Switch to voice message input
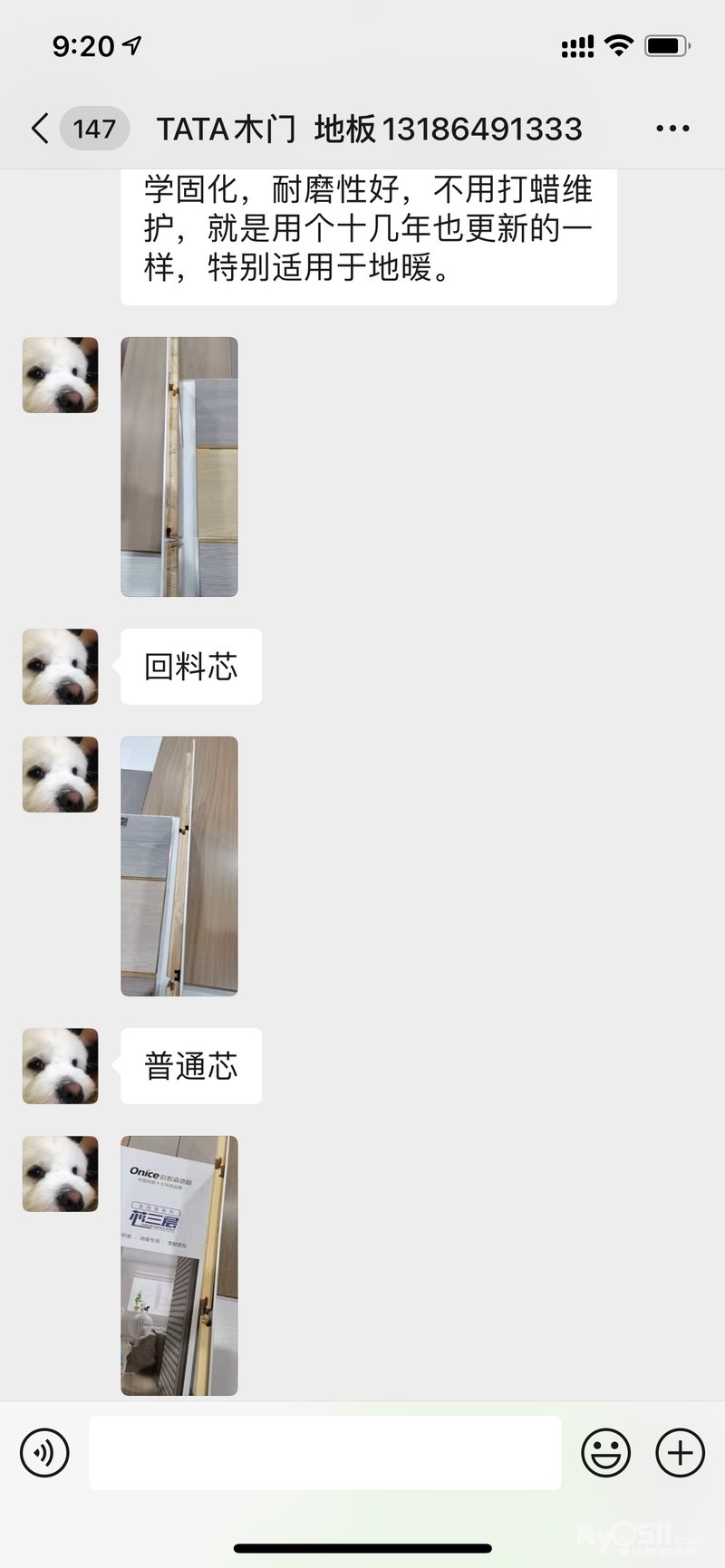Screen dimensions: 725x1568 pos(44,1453)
